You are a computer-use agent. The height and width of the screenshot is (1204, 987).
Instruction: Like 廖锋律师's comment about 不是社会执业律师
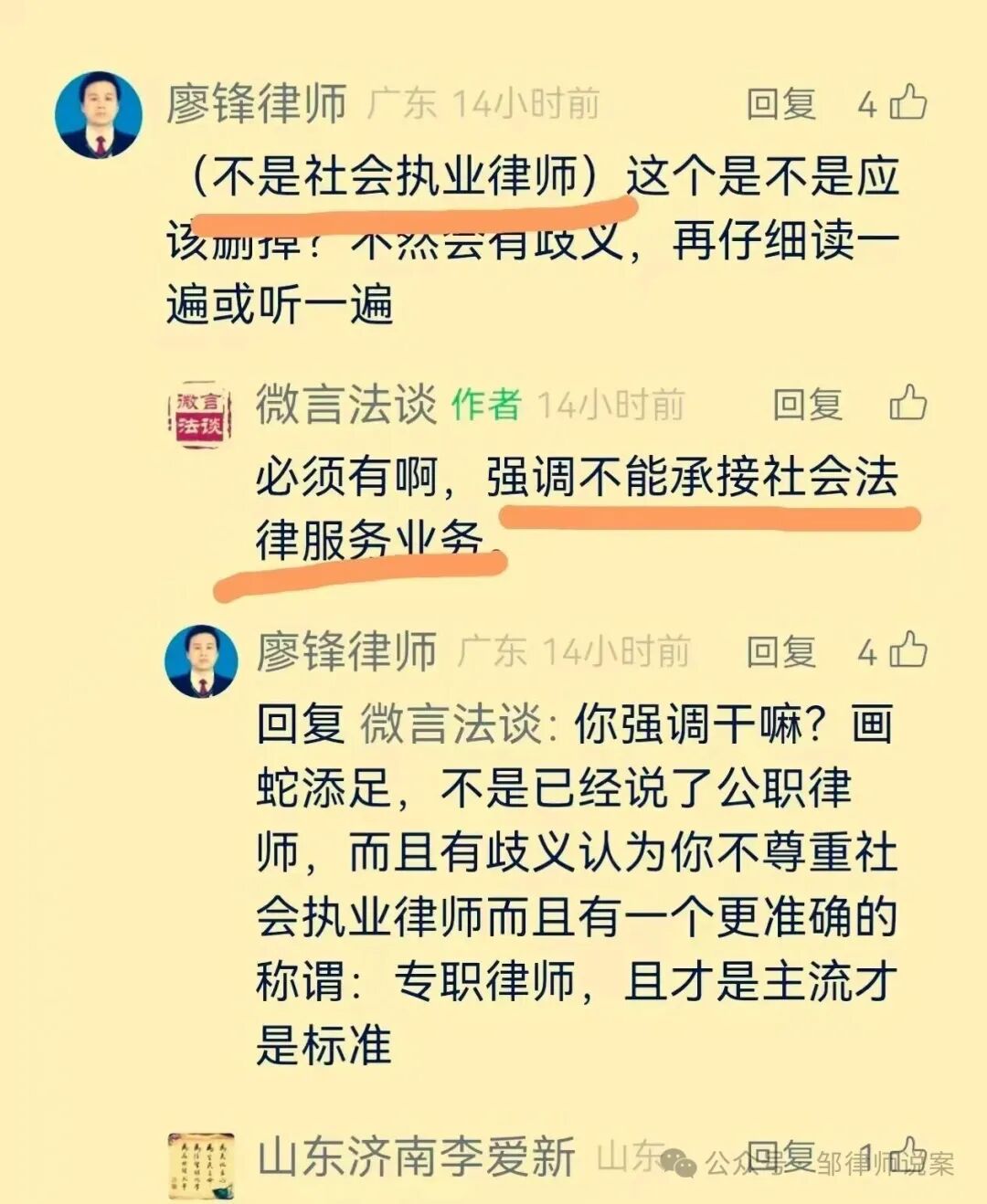pyautogui.click(x=908, y=102)
